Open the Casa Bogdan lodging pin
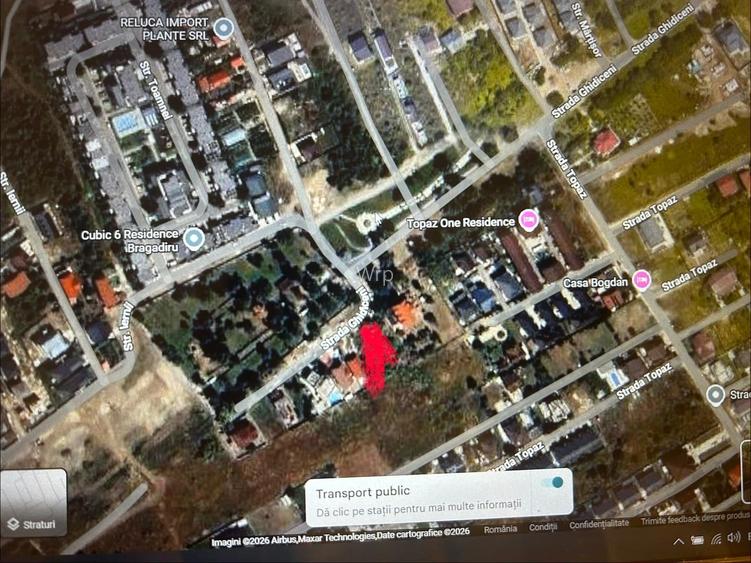Viewport: 751px width, 563px height. click(642, 280)
